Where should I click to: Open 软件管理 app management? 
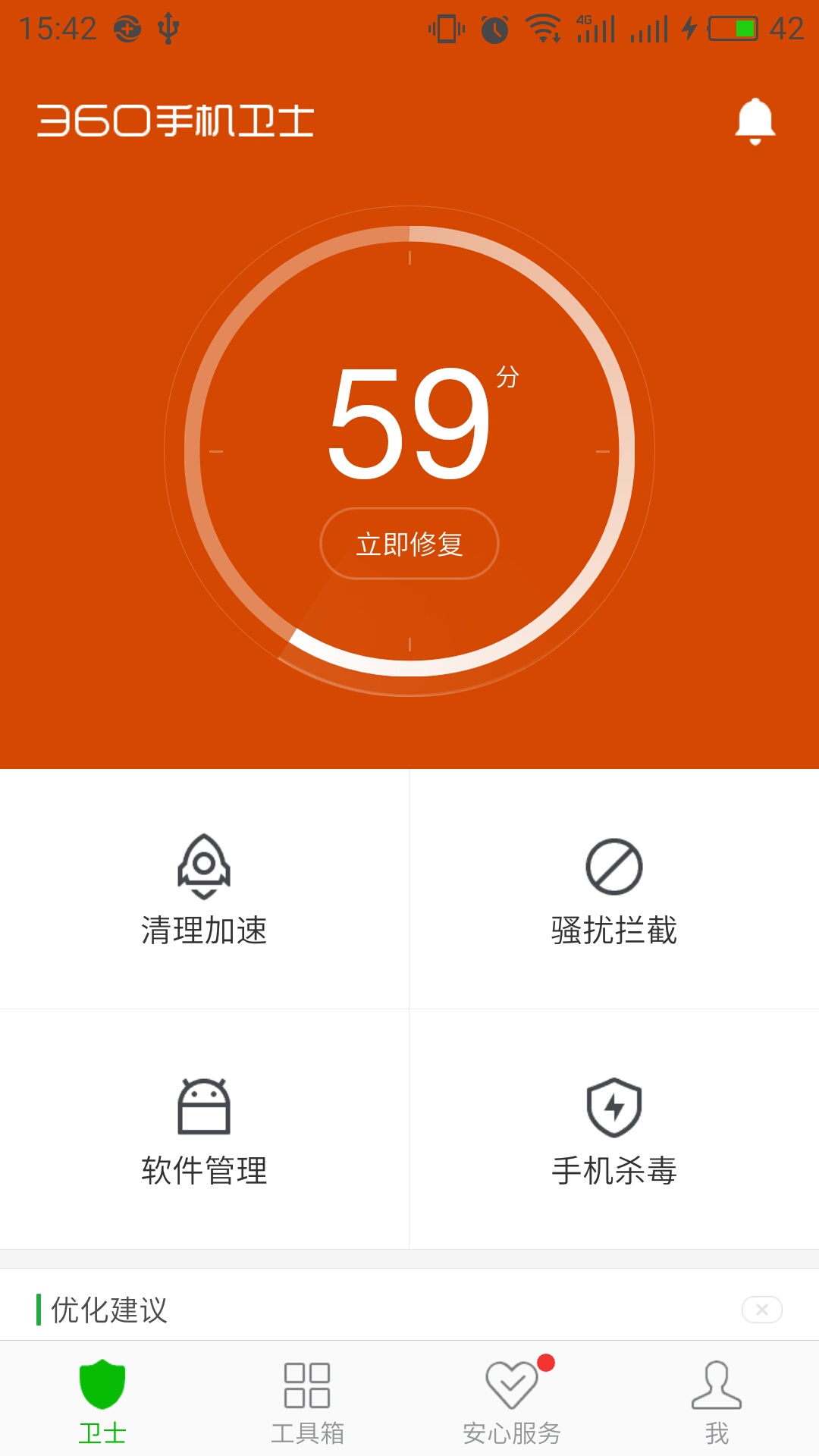click(x=204, y=1130)
